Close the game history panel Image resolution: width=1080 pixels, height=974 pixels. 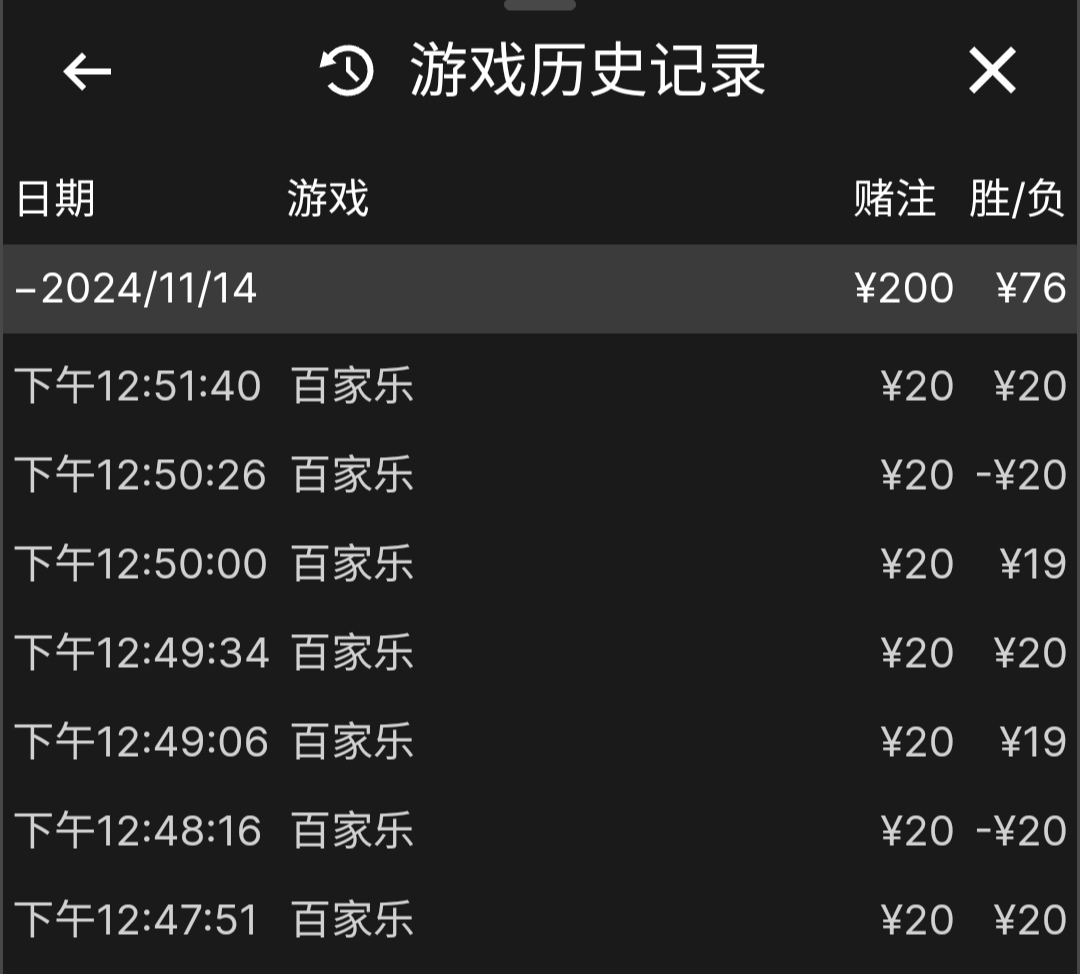click(x=991, y=72)
